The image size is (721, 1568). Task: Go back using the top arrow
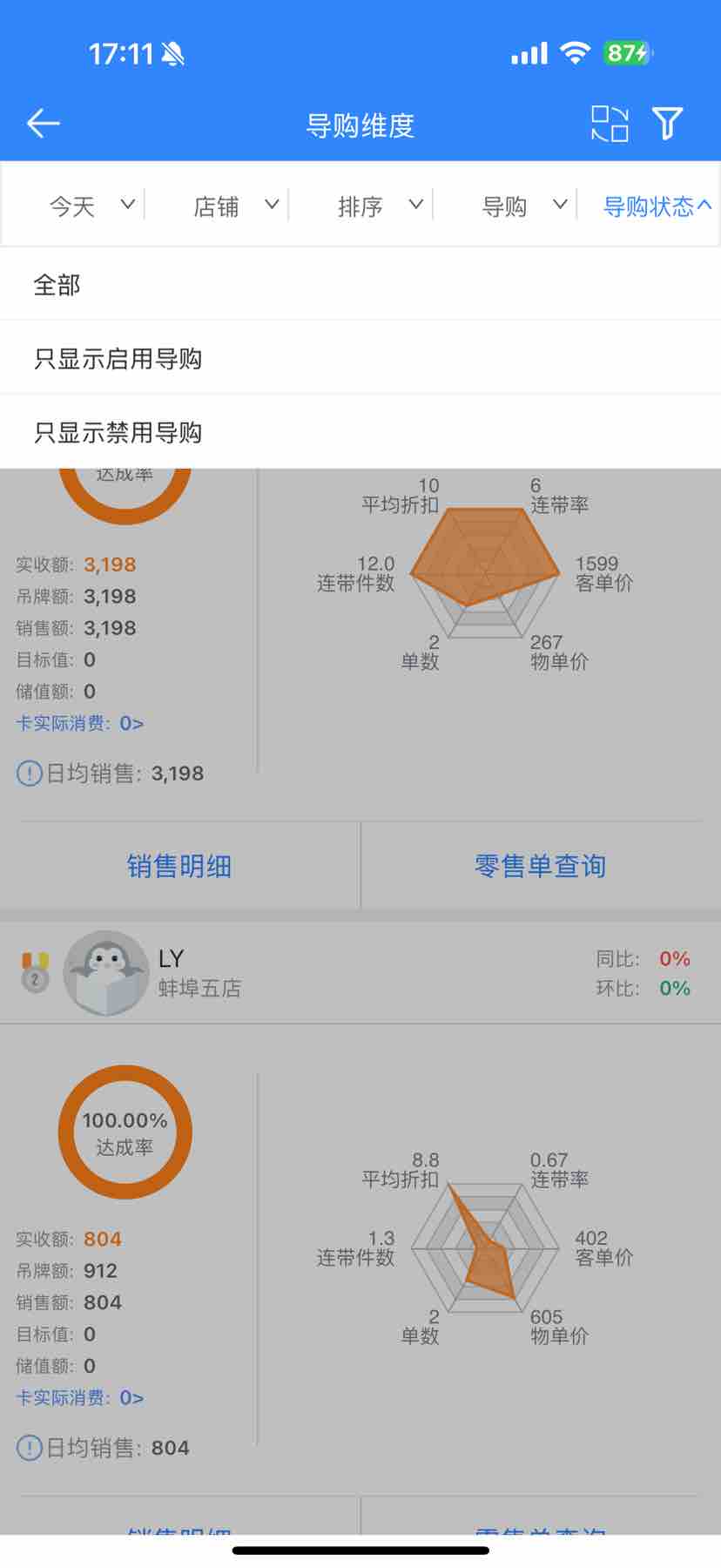[x=43, y=124]
